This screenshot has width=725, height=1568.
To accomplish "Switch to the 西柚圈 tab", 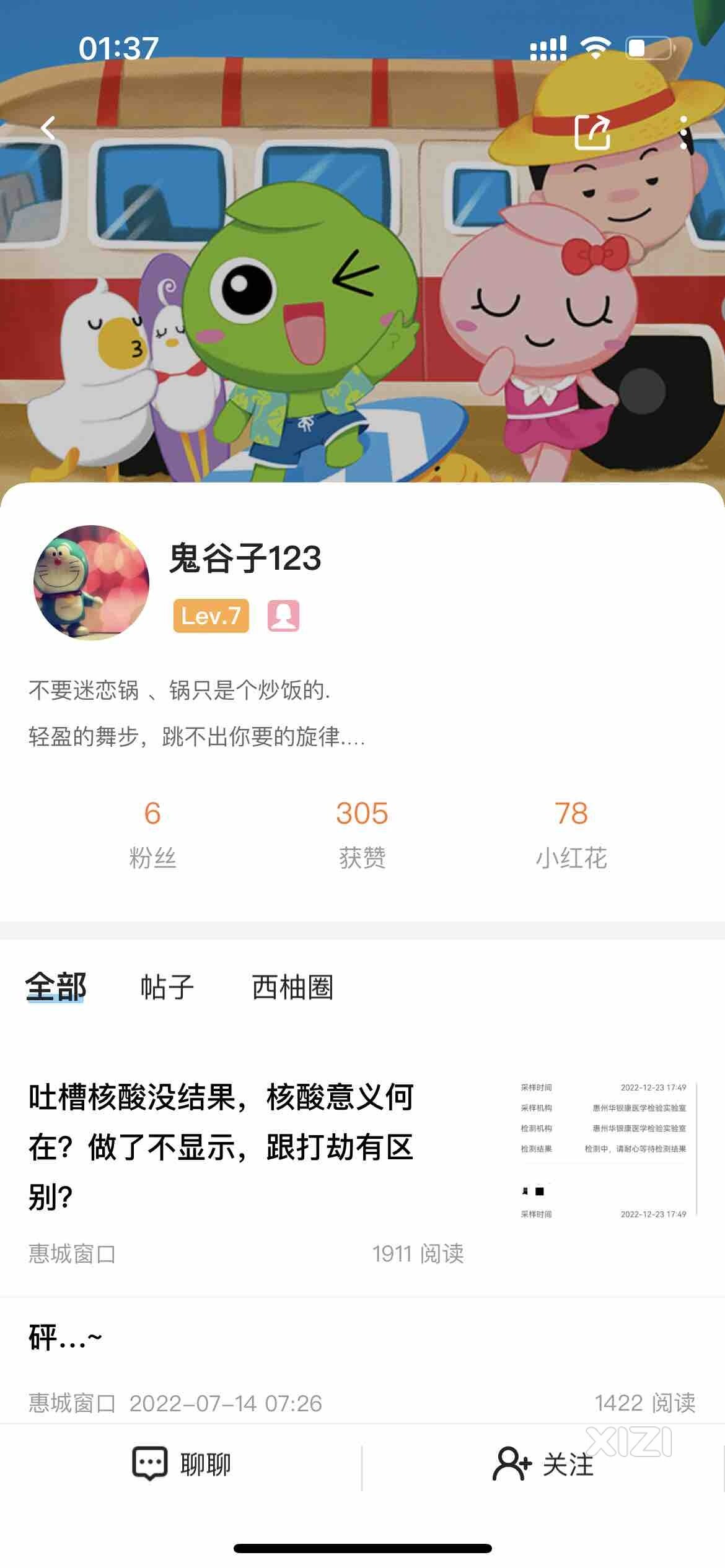I will (x=292, y=987).
